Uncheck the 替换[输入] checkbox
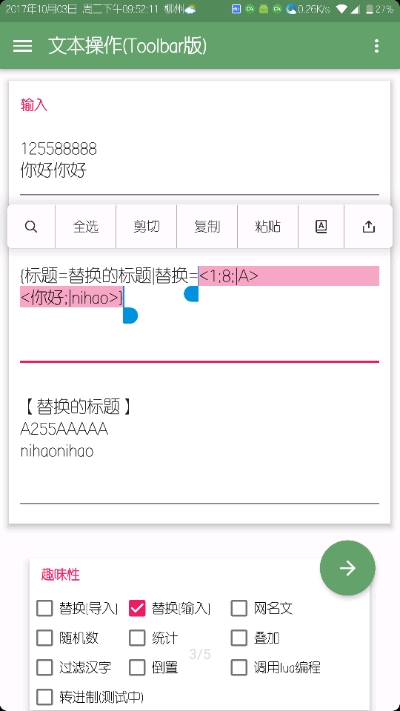The width and height of the screenshot is (400, 711). [x=137, y=608]
